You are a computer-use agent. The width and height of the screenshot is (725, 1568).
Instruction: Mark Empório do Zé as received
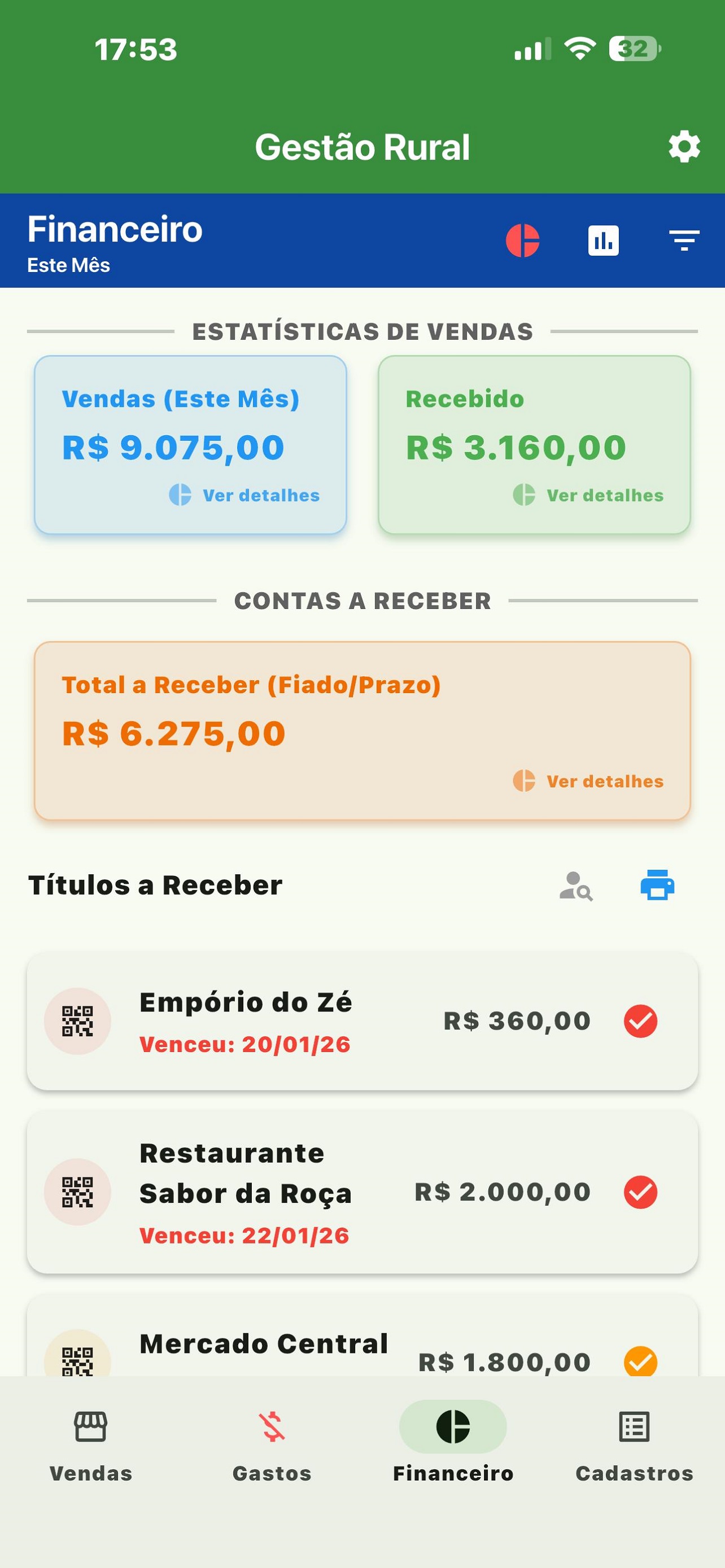tap(640, 1022)
